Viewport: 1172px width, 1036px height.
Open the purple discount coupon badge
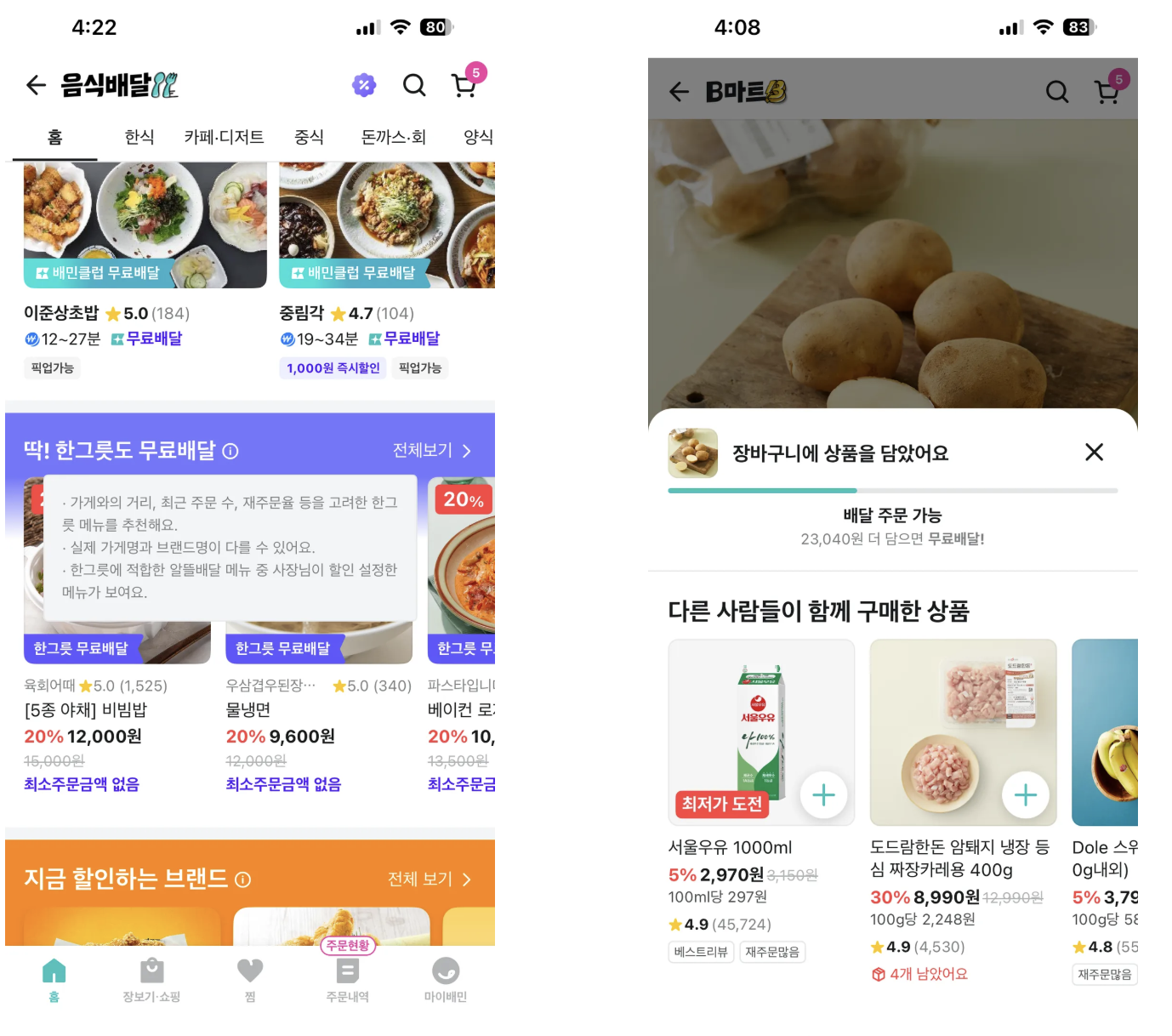point(364,85)
